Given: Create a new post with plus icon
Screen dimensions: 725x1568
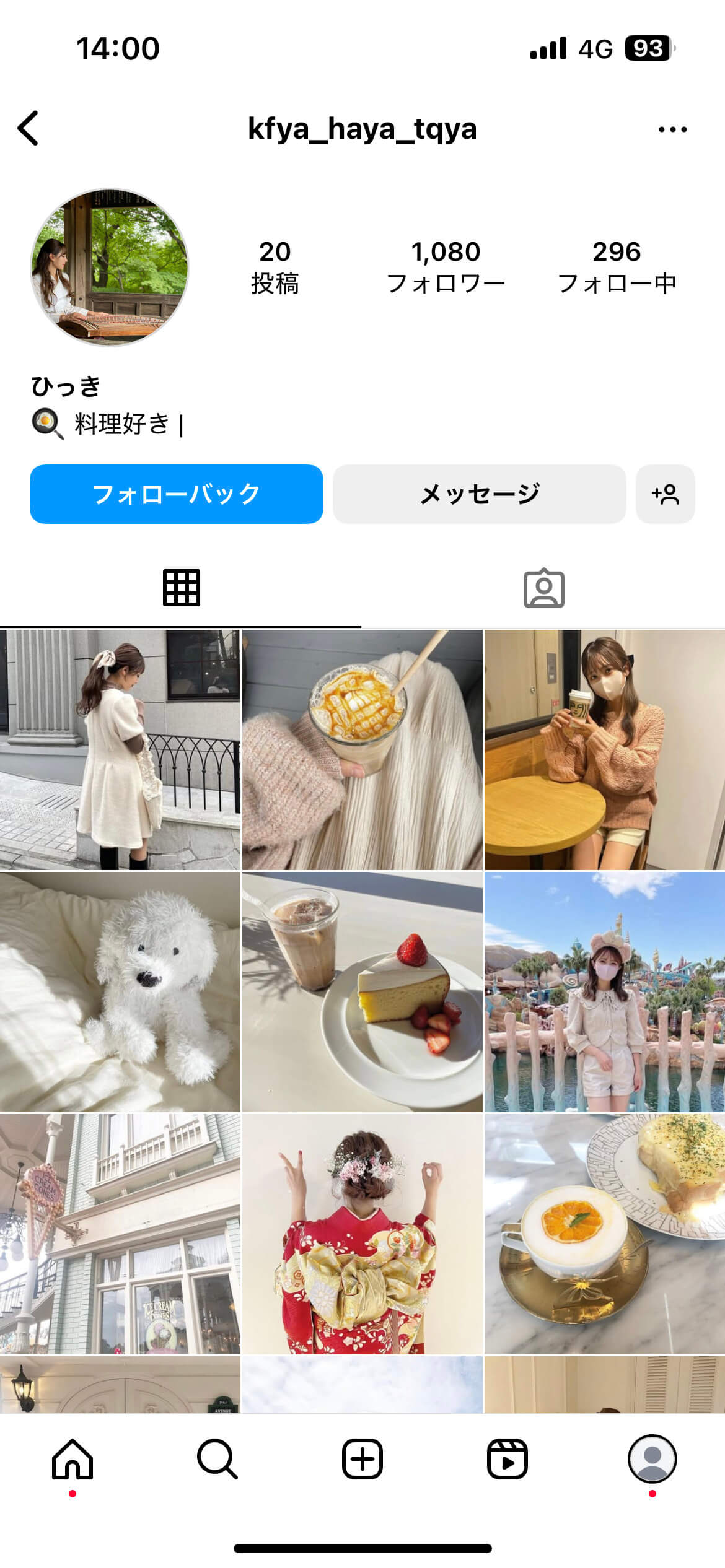Looking at the screenshot, I should 362,1459.
